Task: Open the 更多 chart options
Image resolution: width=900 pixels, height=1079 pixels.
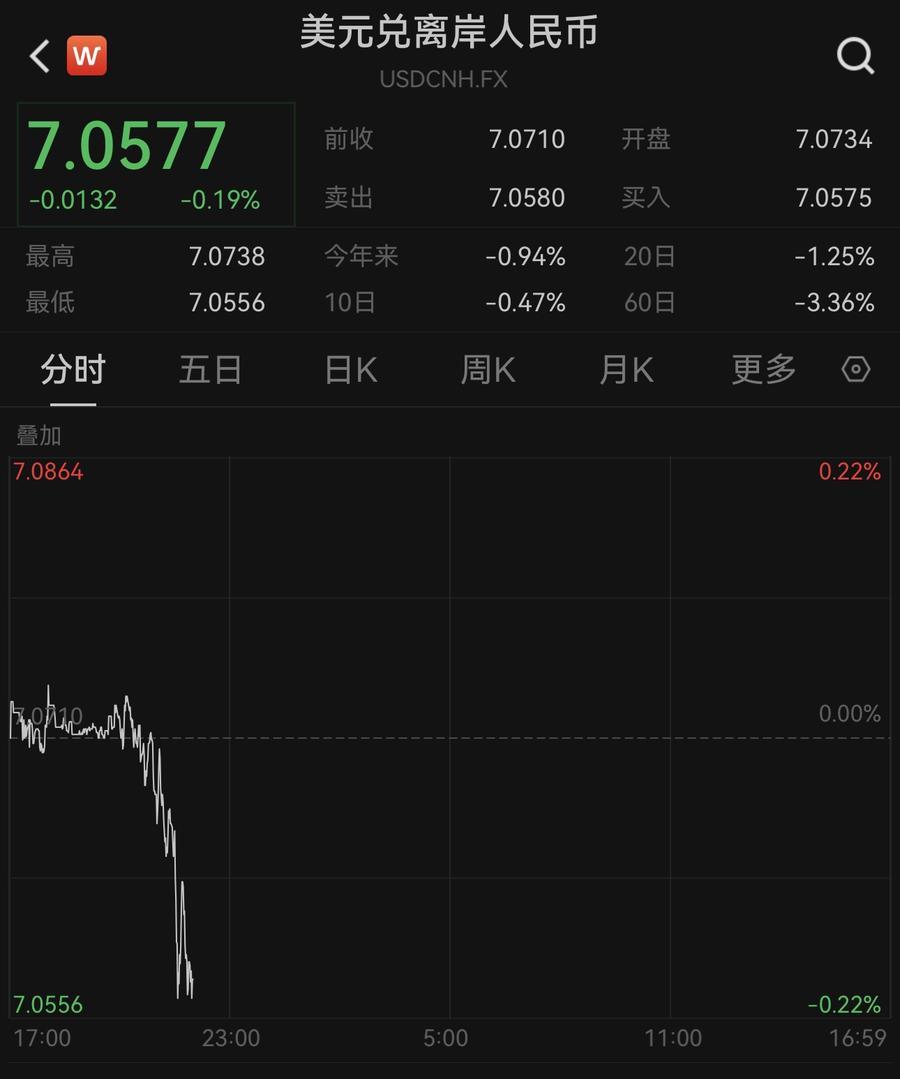Action: pos(764,370)
